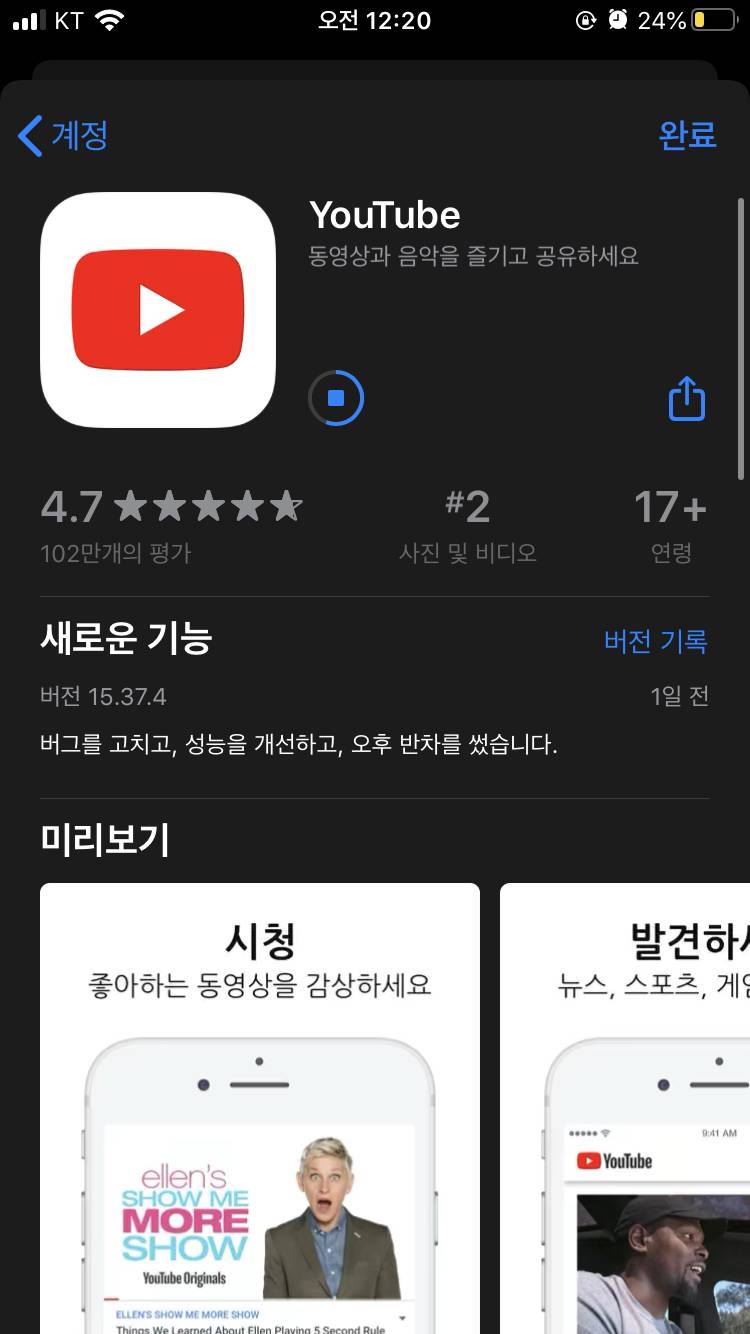Viewport: 750px width, 1334px height.
Task: Tap the 17+ age rating label
Action: [670, 508]
